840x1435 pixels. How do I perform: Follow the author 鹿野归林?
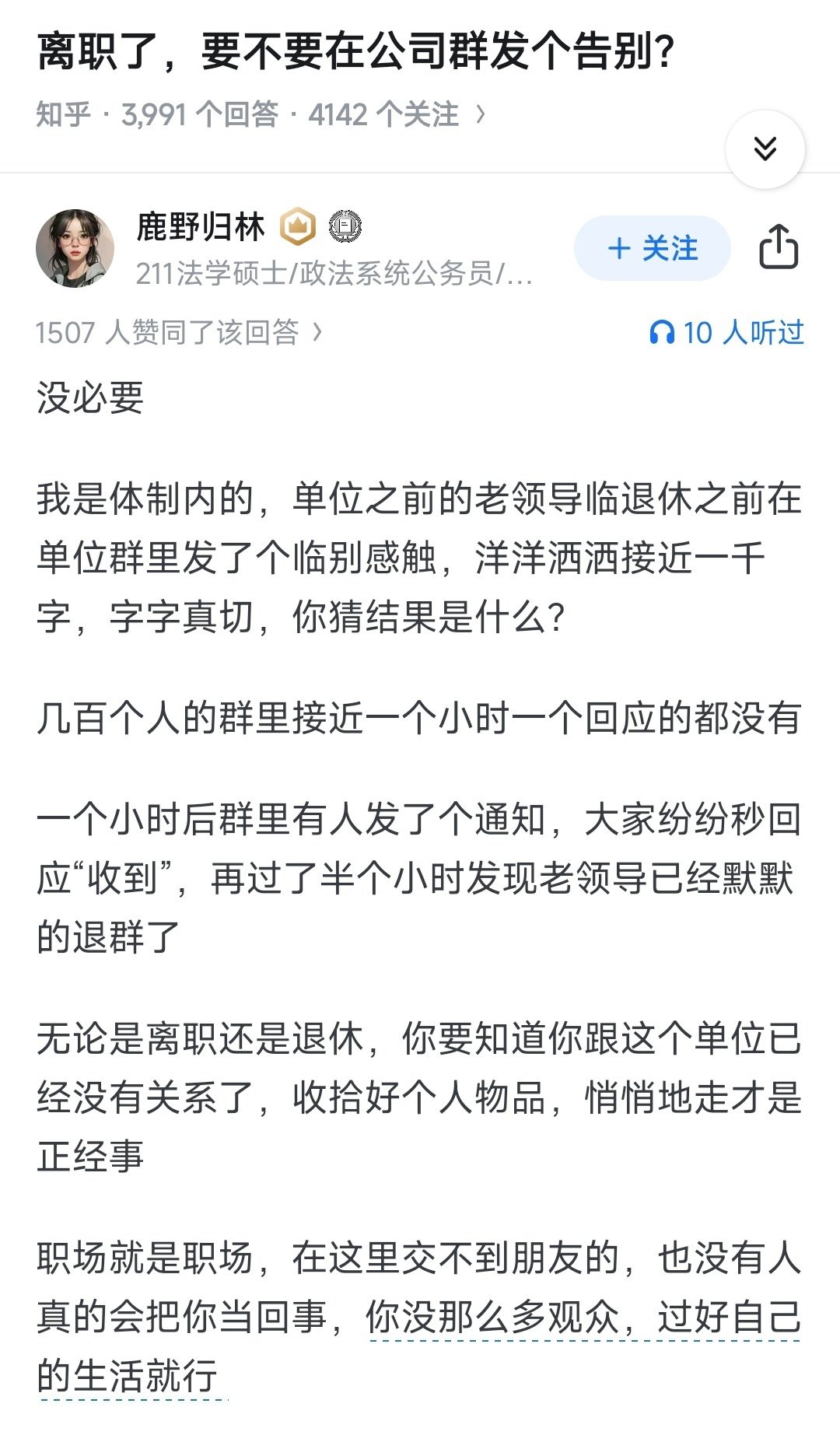tap(652, 249)
